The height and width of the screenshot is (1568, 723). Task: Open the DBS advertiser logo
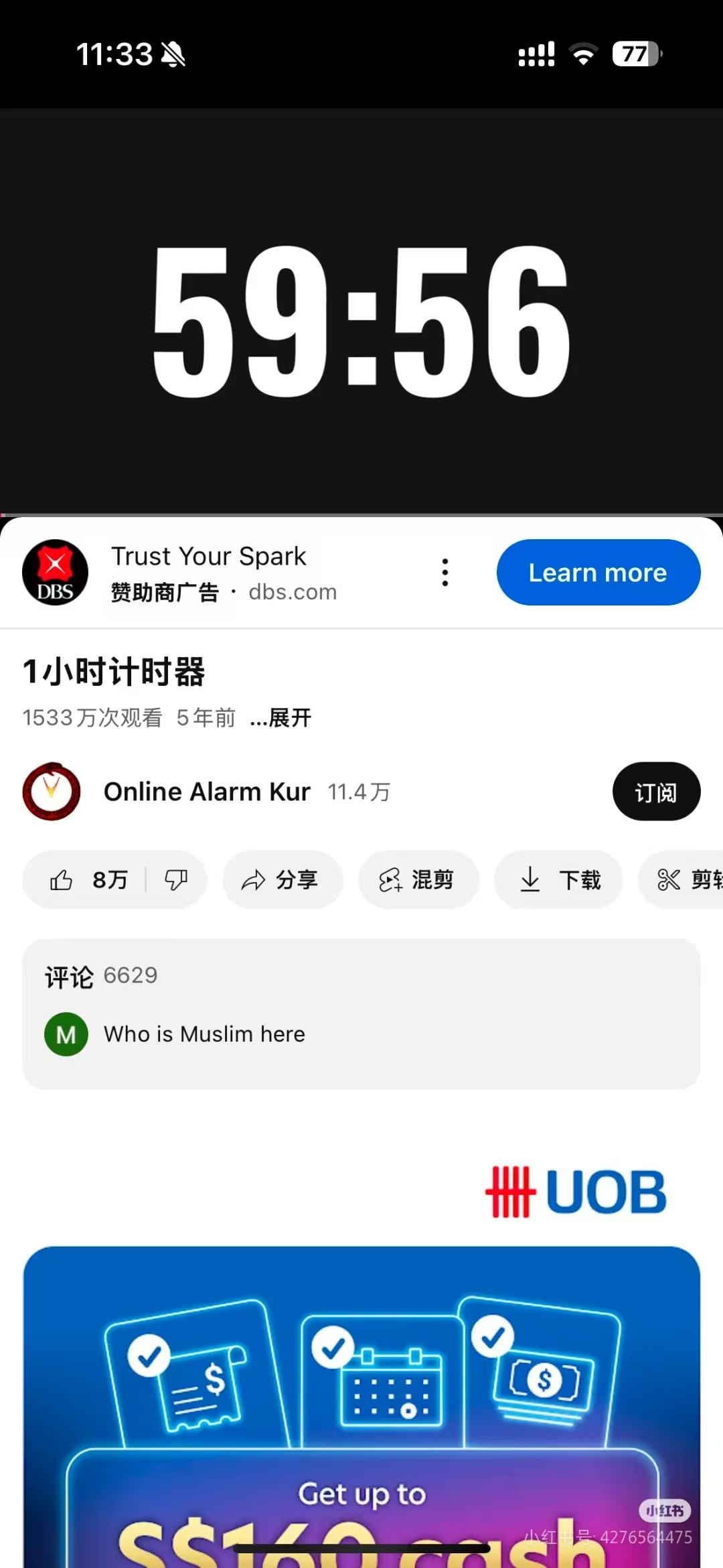55,573
